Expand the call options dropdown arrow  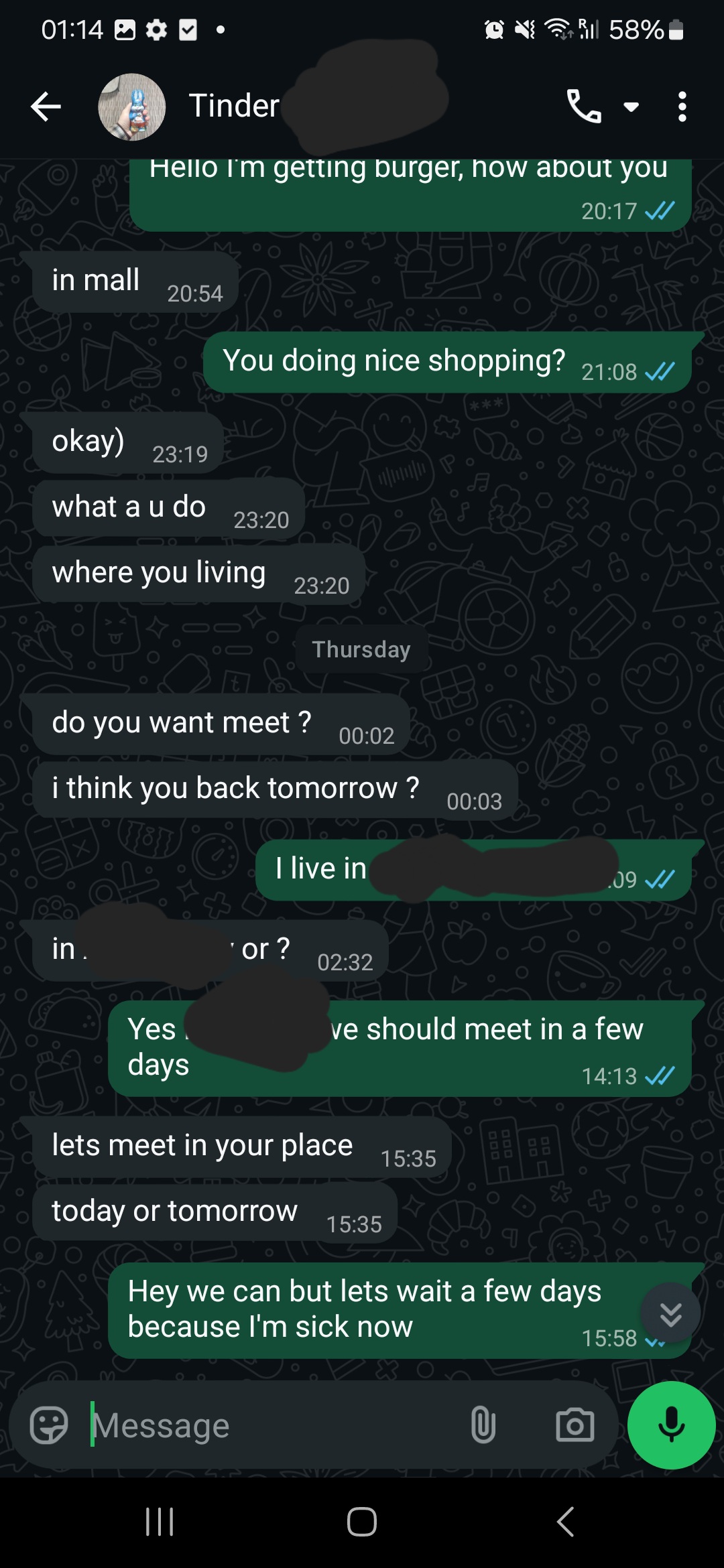click(631, 107)
